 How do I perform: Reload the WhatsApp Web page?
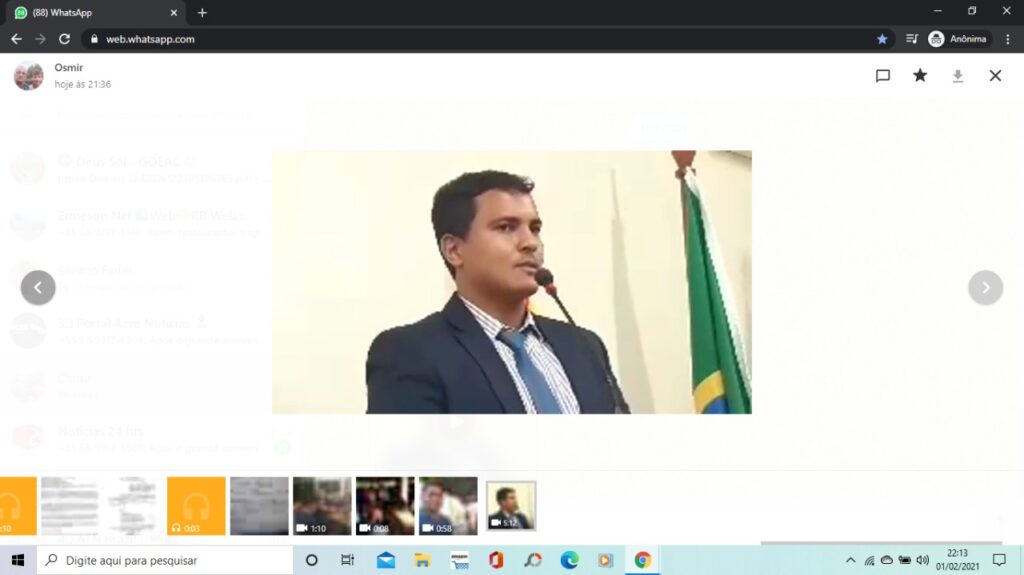tap(64, 39)
